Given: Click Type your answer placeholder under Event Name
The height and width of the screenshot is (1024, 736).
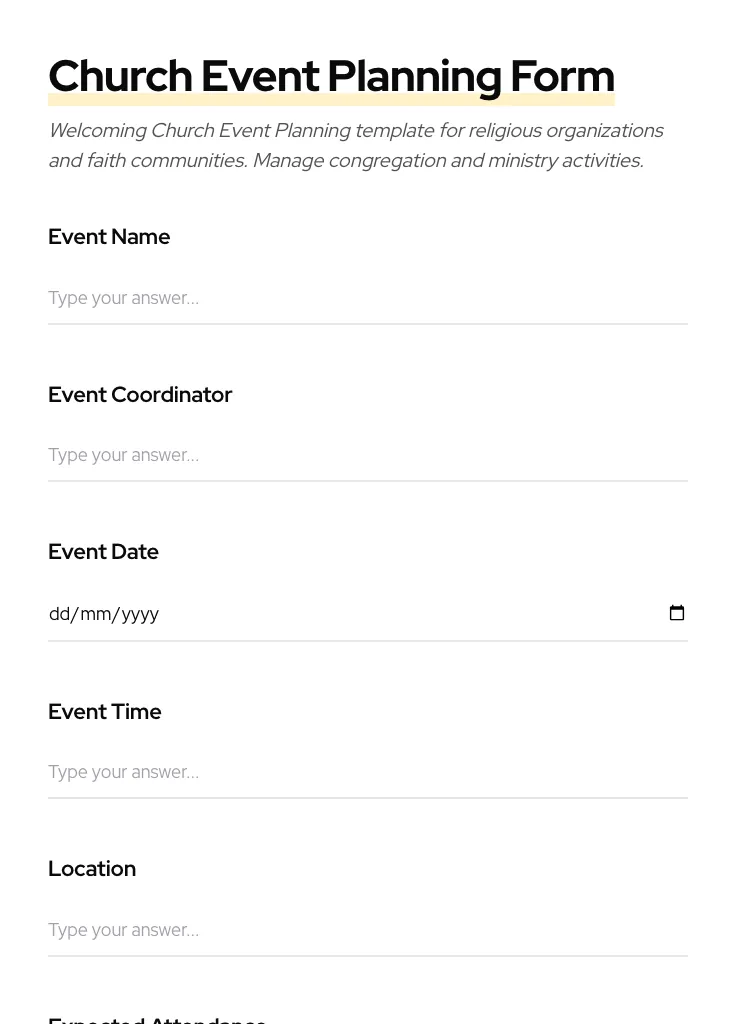Looking at the screenshot, I should tap(123, 298).
